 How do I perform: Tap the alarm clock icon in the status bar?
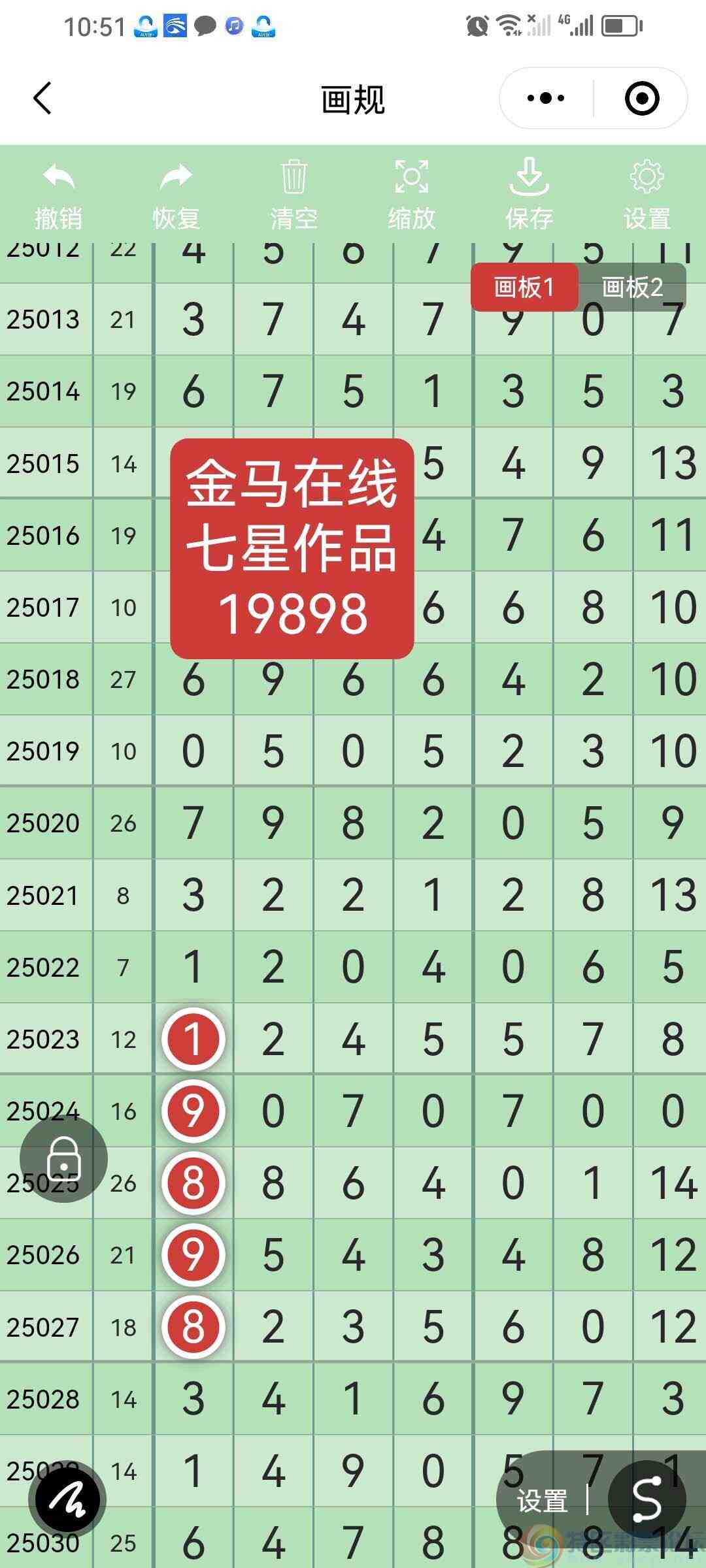point(476,26)
